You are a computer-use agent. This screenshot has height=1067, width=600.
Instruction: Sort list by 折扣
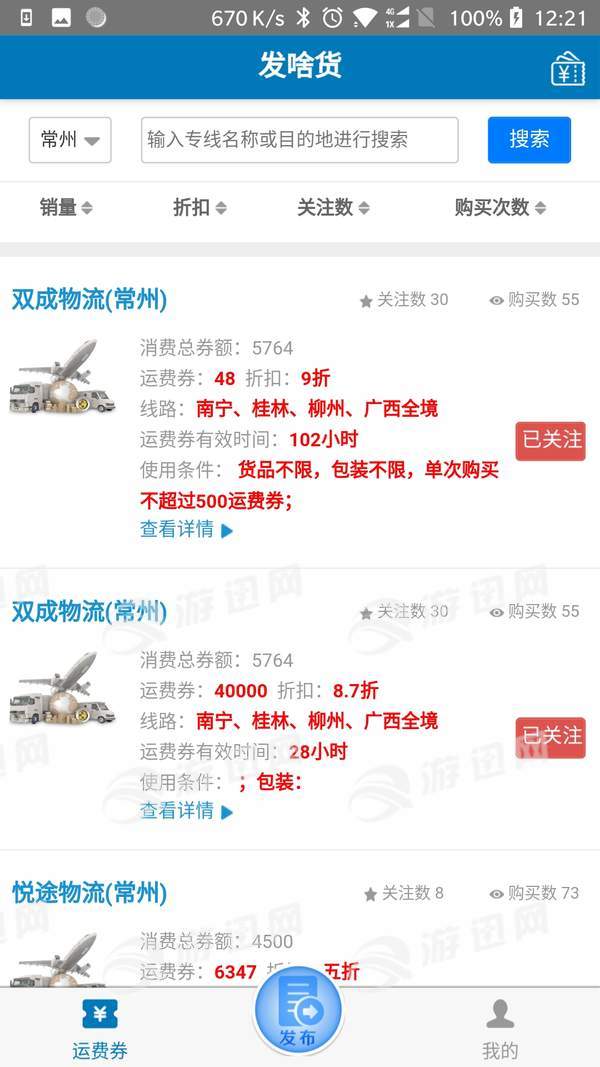pos(199,207)
